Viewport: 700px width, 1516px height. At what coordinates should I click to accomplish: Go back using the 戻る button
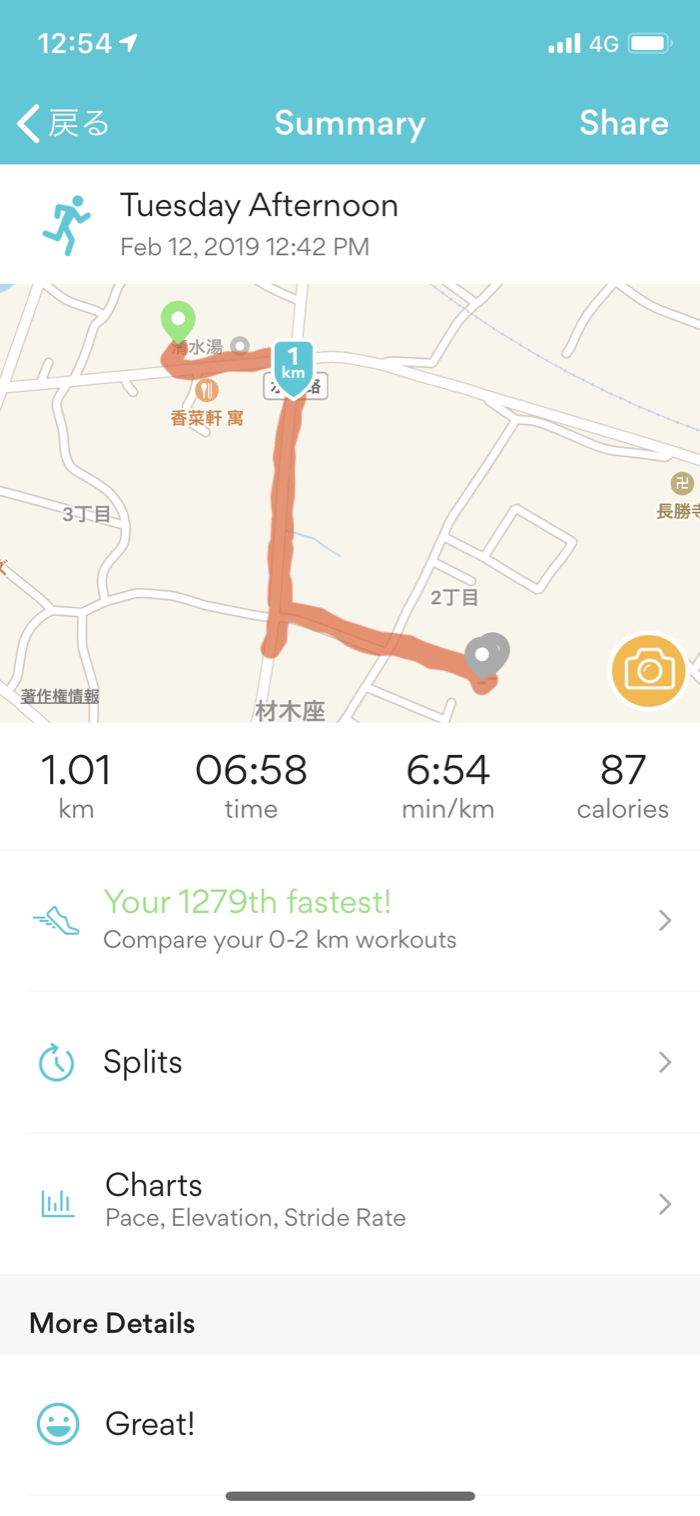click(63, 124)
